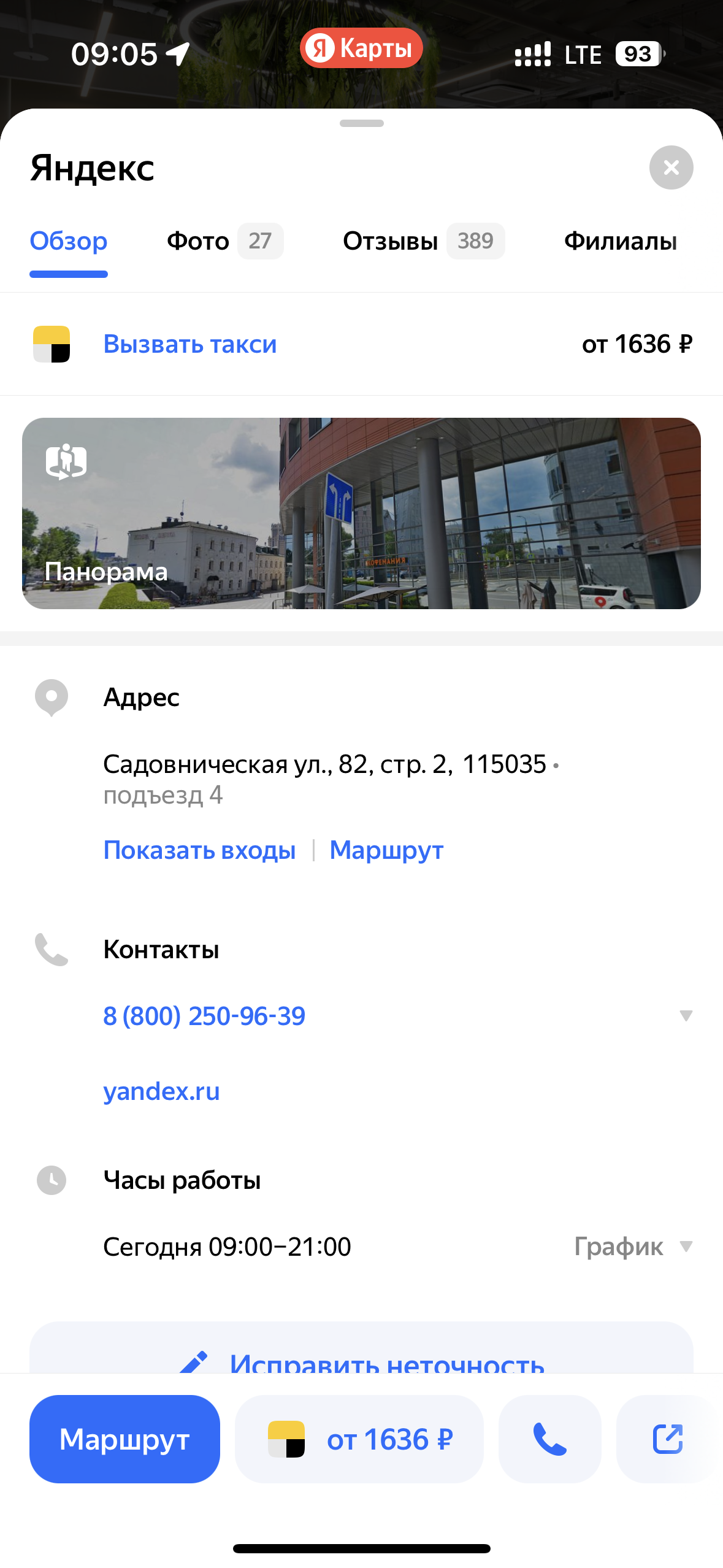Switch to the Фото tab
The height and width of the screenshot is (1568, 723).
[x=224, y=241]
